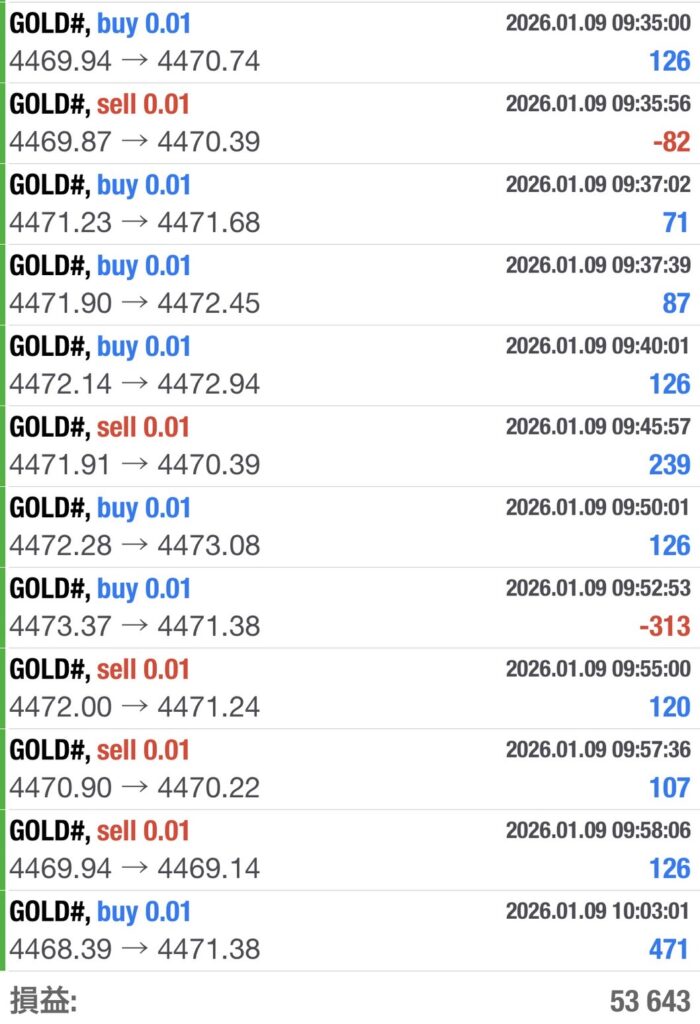Open the GOLD# buy trade with 87 profit

pos(350,285)
